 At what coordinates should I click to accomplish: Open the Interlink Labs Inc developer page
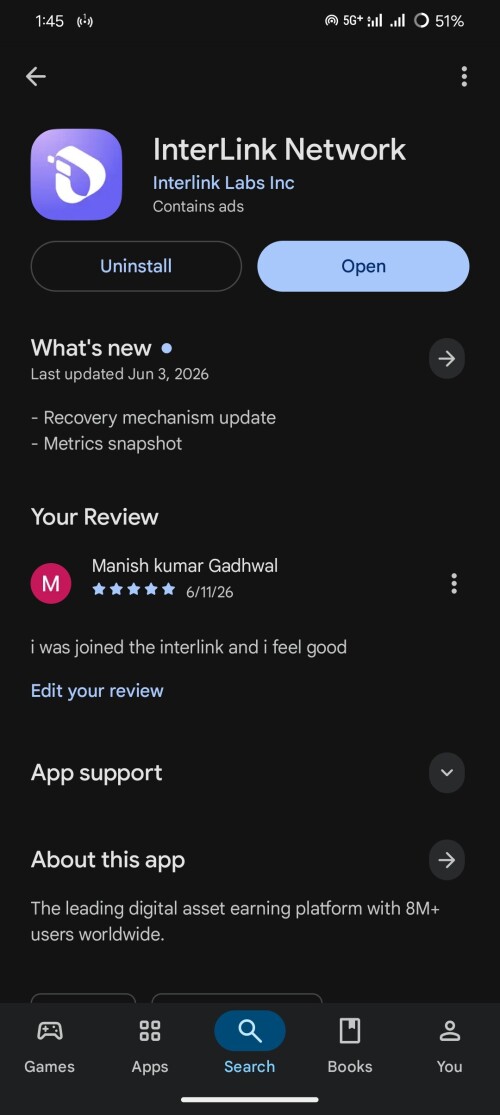[x=223, y=183]
